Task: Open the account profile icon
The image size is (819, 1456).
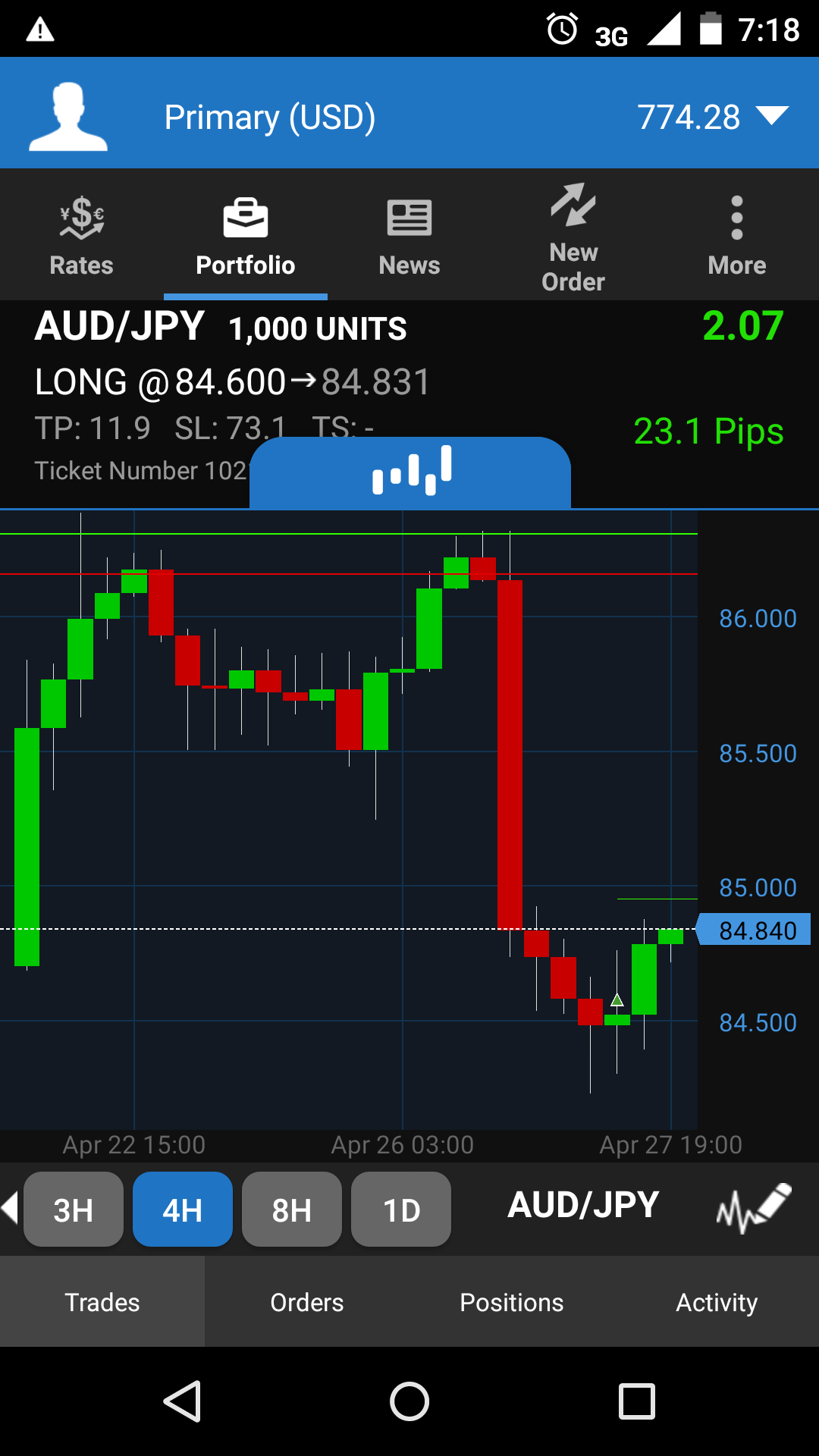Action: point(68,117)
